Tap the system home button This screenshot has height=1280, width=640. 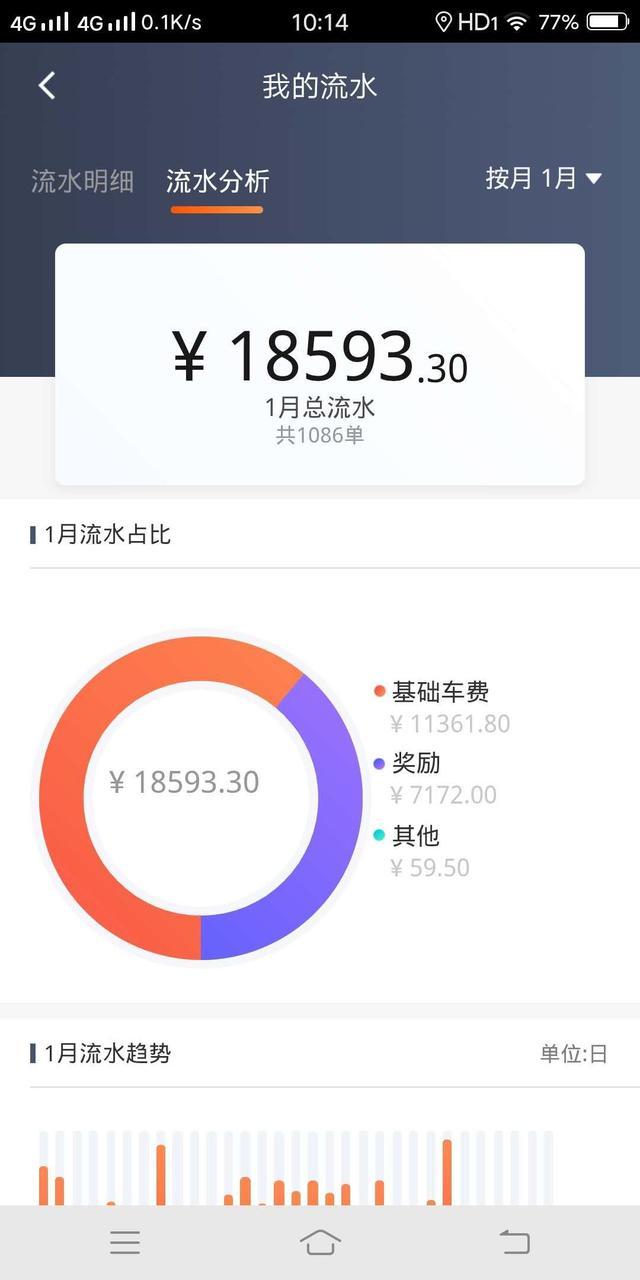pos(319,1242)
